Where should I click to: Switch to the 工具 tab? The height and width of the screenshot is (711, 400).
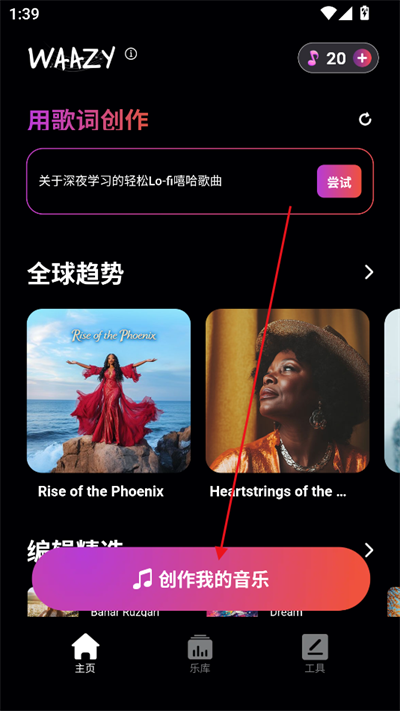coord(315,653)
